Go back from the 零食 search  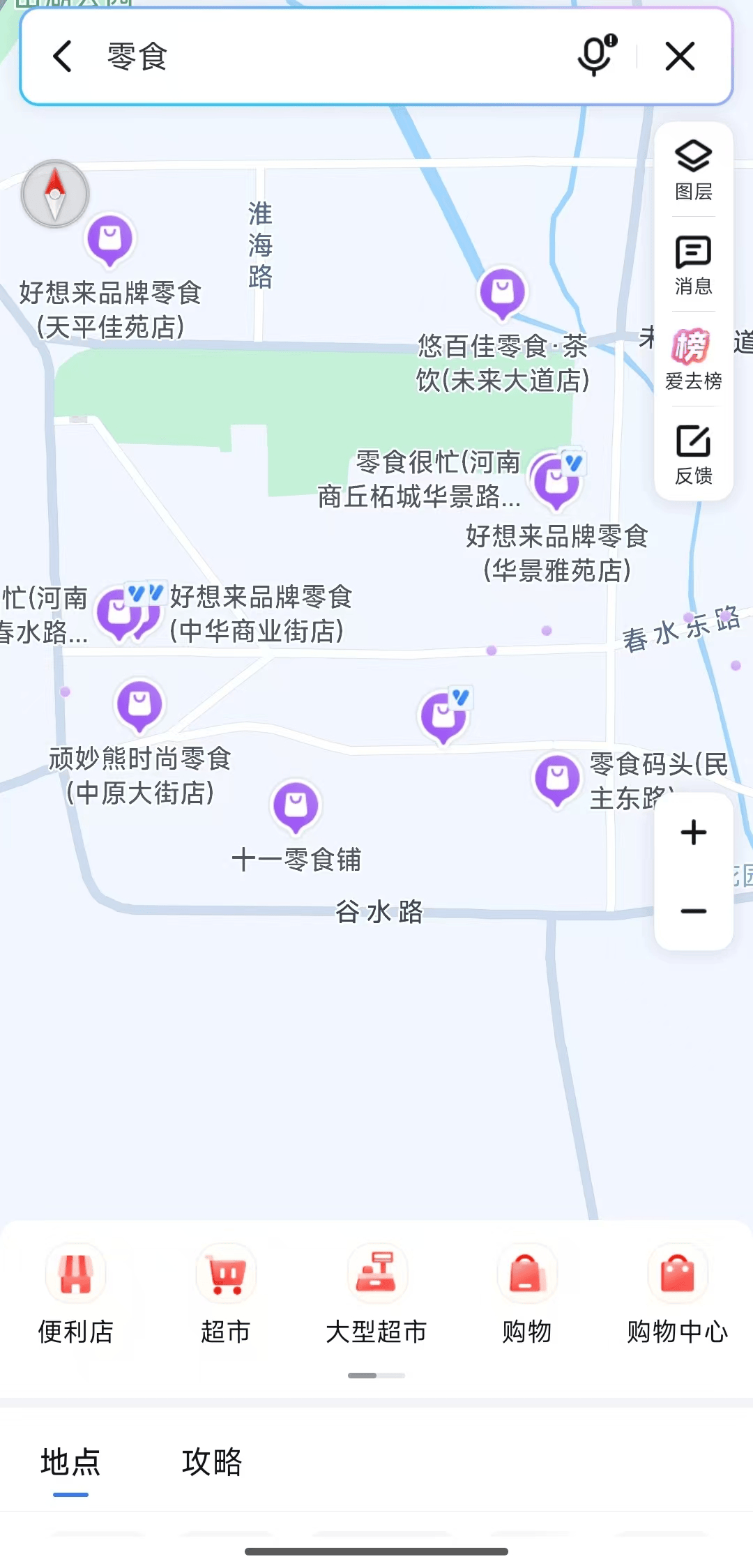pos(63,56)
